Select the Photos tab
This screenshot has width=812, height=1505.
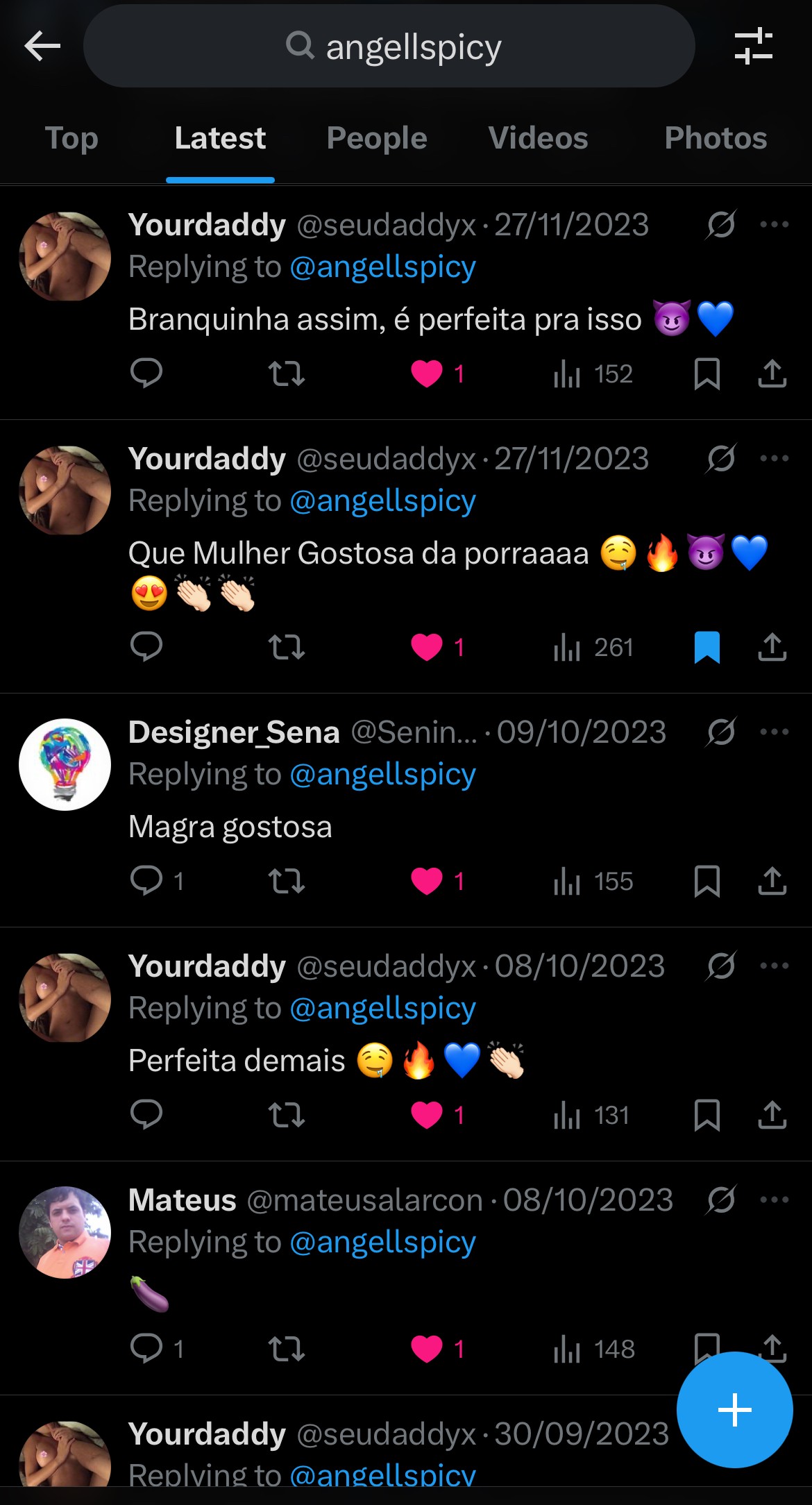[x=716, y=138]
